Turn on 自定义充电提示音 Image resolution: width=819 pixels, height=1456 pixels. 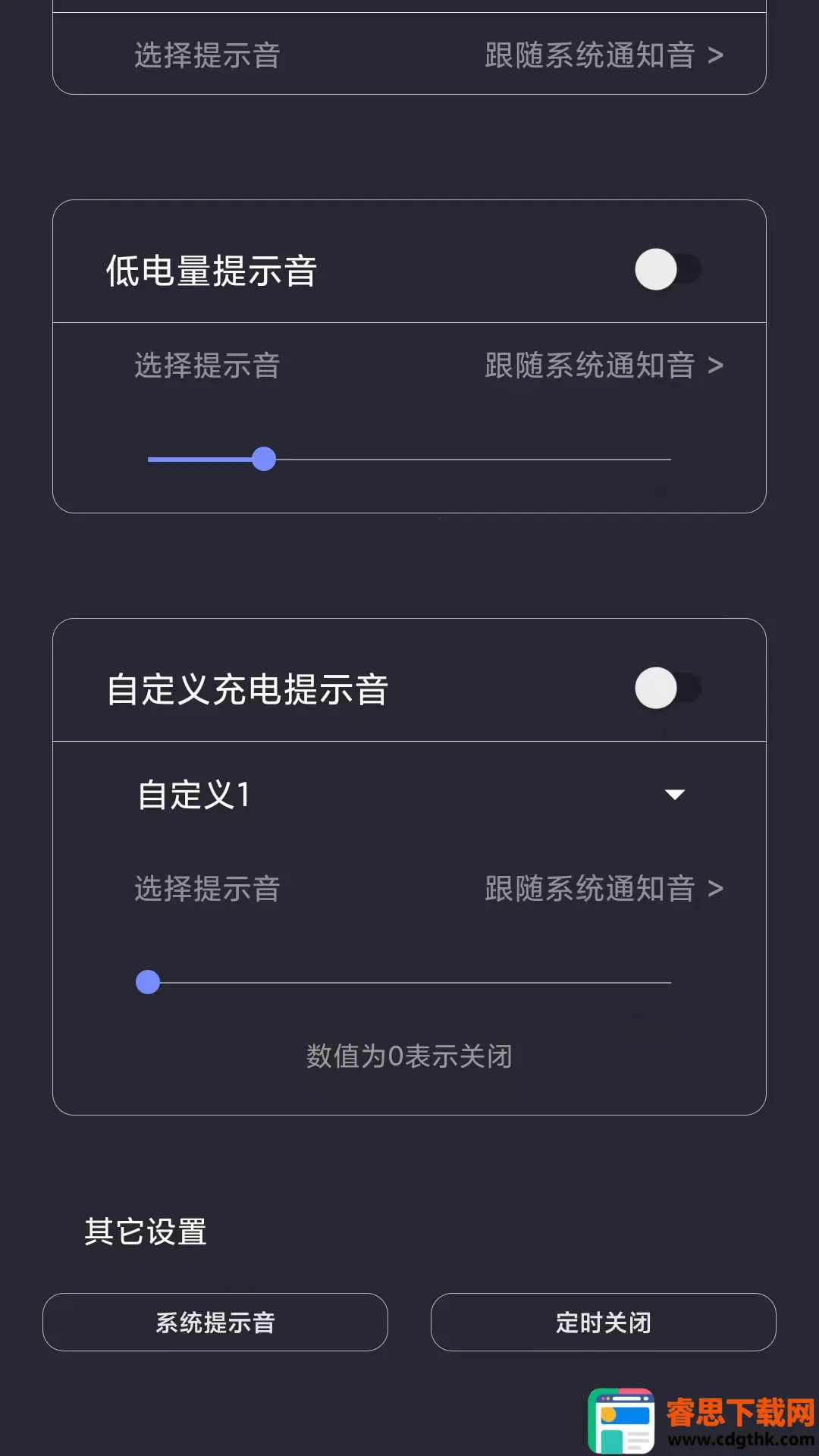click(x=667, y=689)
